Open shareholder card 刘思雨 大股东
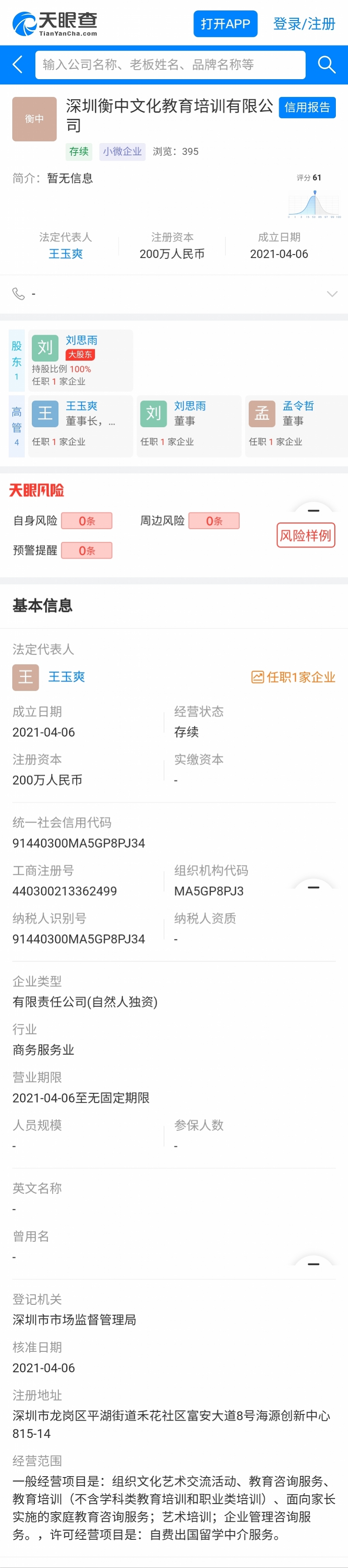The height and width of the screenshot is (1568, 348). pyautogui.click(x=80, y=360)
